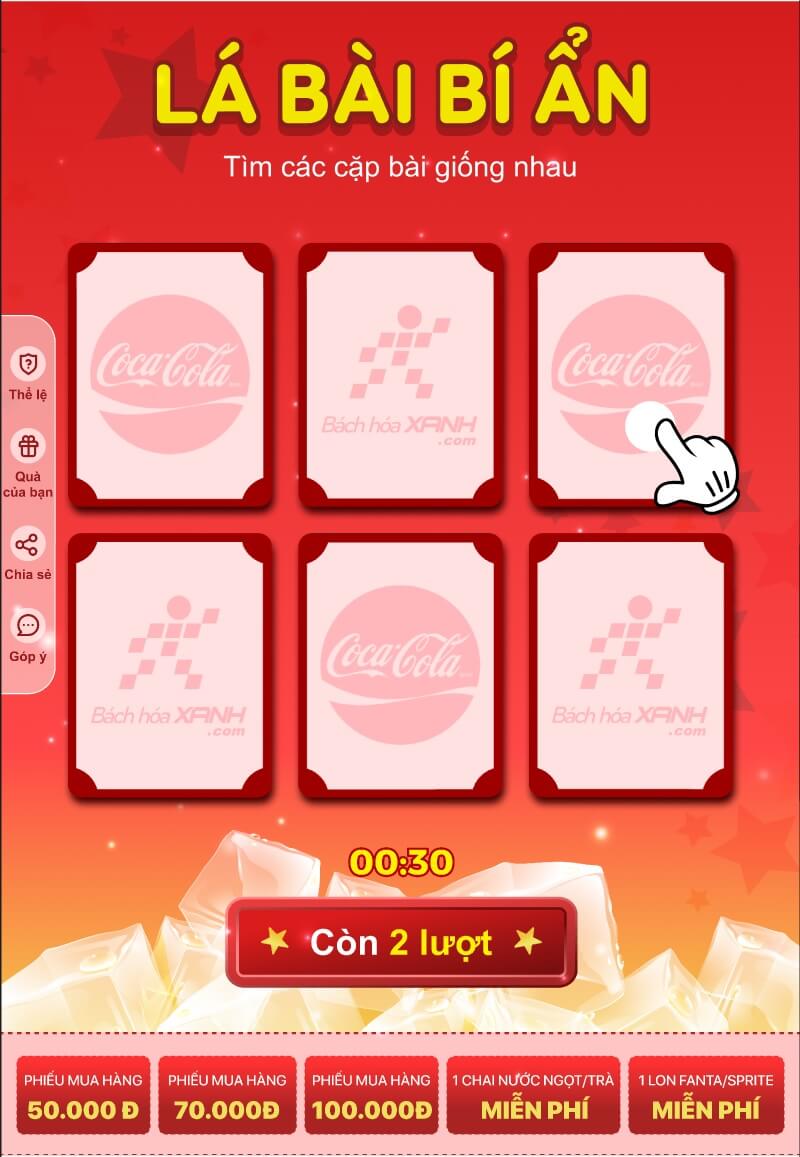Tap the Còn 2 lượt button
The width and height of the screenshot is (800, 1157).
tap(401, 942)
